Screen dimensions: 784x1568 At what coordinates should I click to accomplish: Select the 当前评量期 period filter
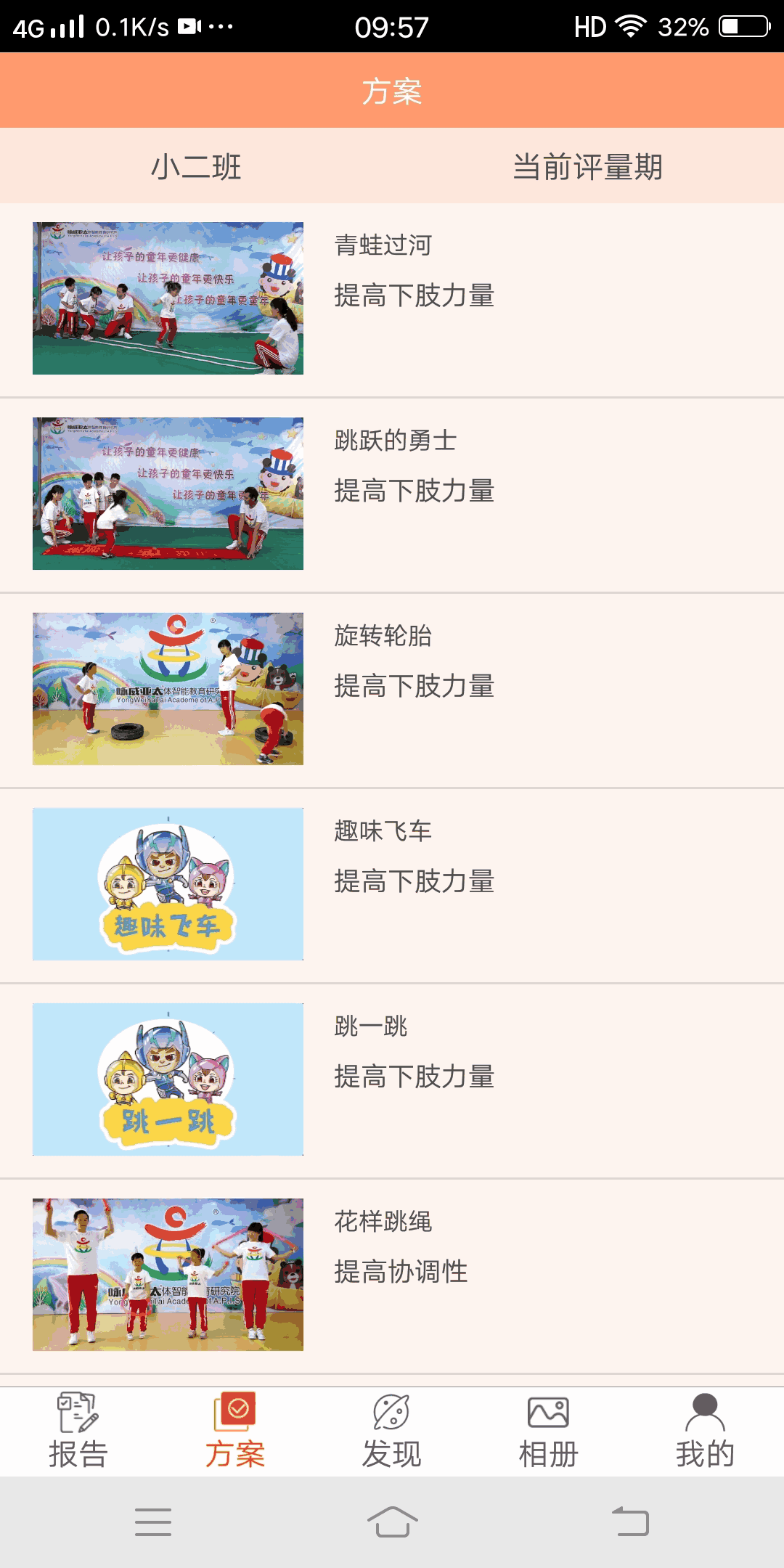click(587, 167)
